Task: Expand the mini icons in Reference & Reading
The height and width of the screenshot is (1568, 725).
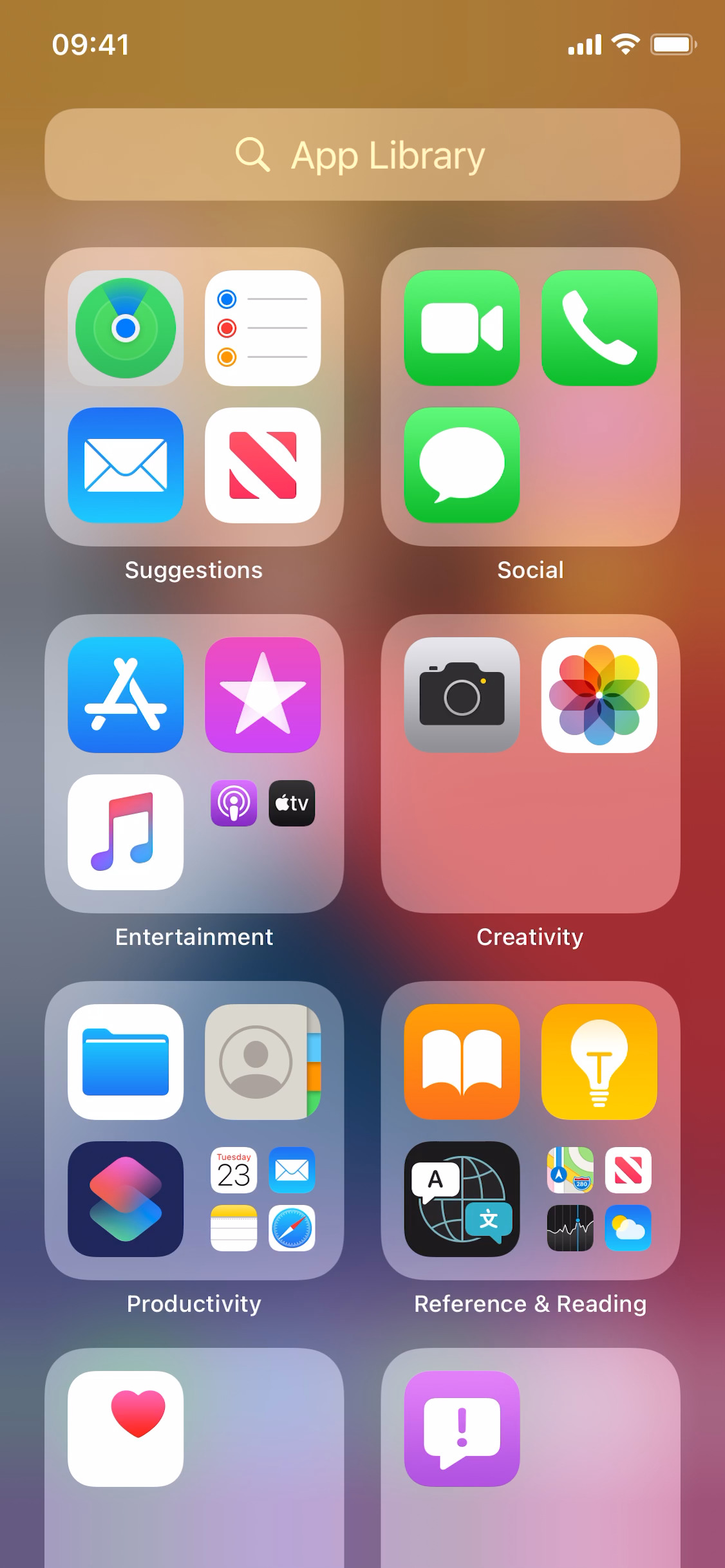Action: point(598,1200)
